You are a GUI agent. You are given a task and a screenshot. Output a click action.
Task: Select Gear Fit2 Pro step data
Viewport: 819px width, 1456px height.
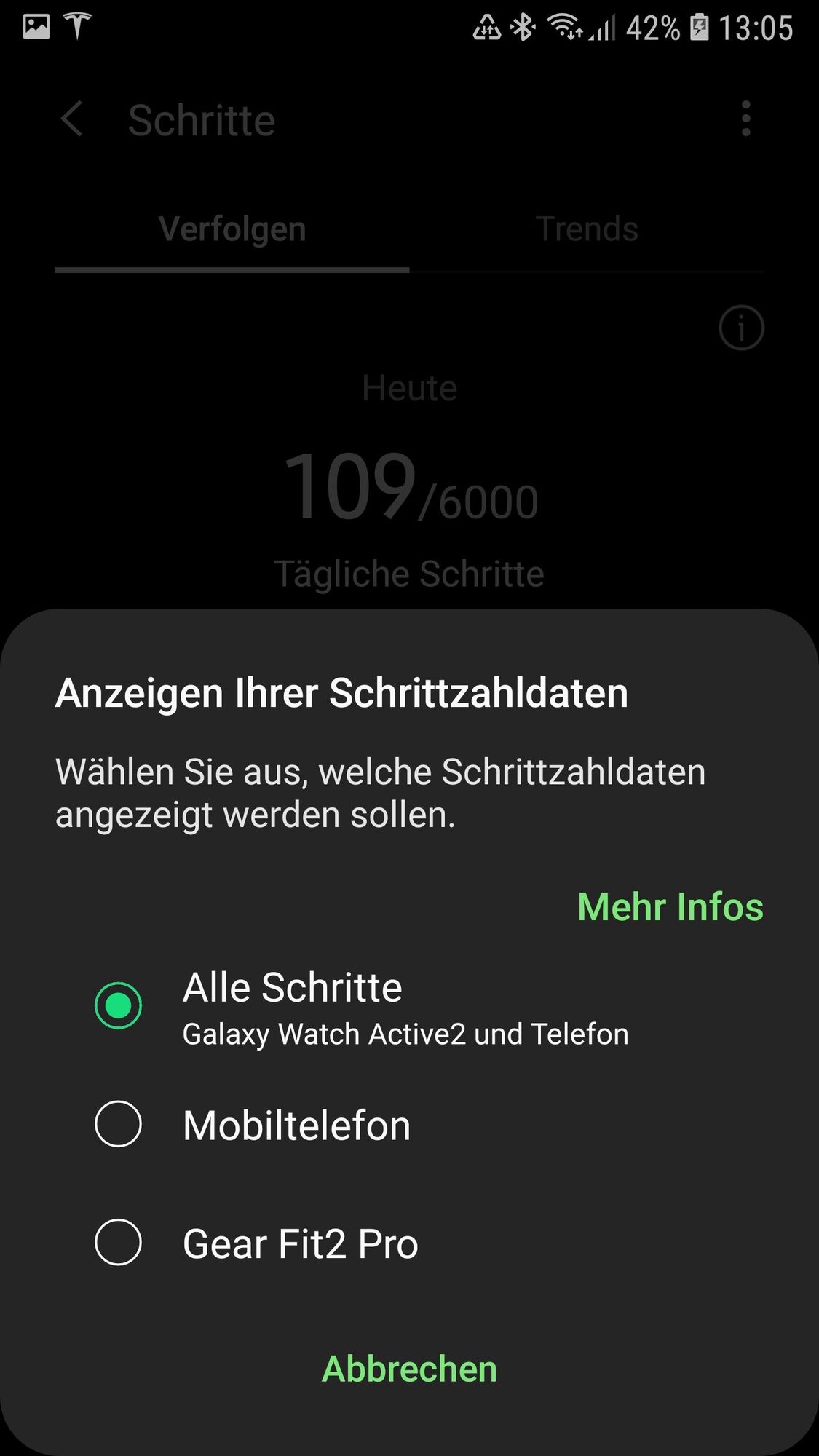(118, 1242)
